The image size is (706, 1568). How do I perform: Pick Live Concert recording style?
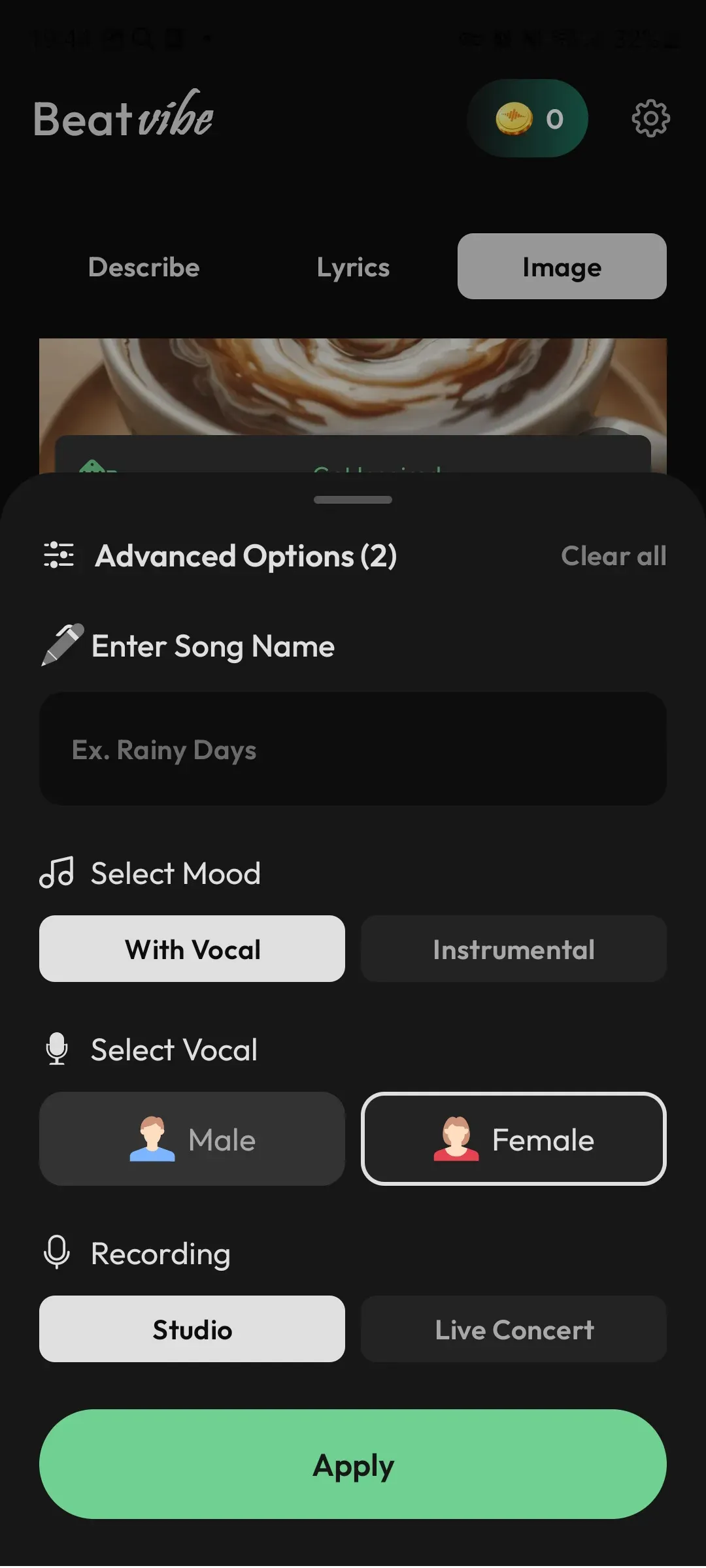(x=514, y=1329)
